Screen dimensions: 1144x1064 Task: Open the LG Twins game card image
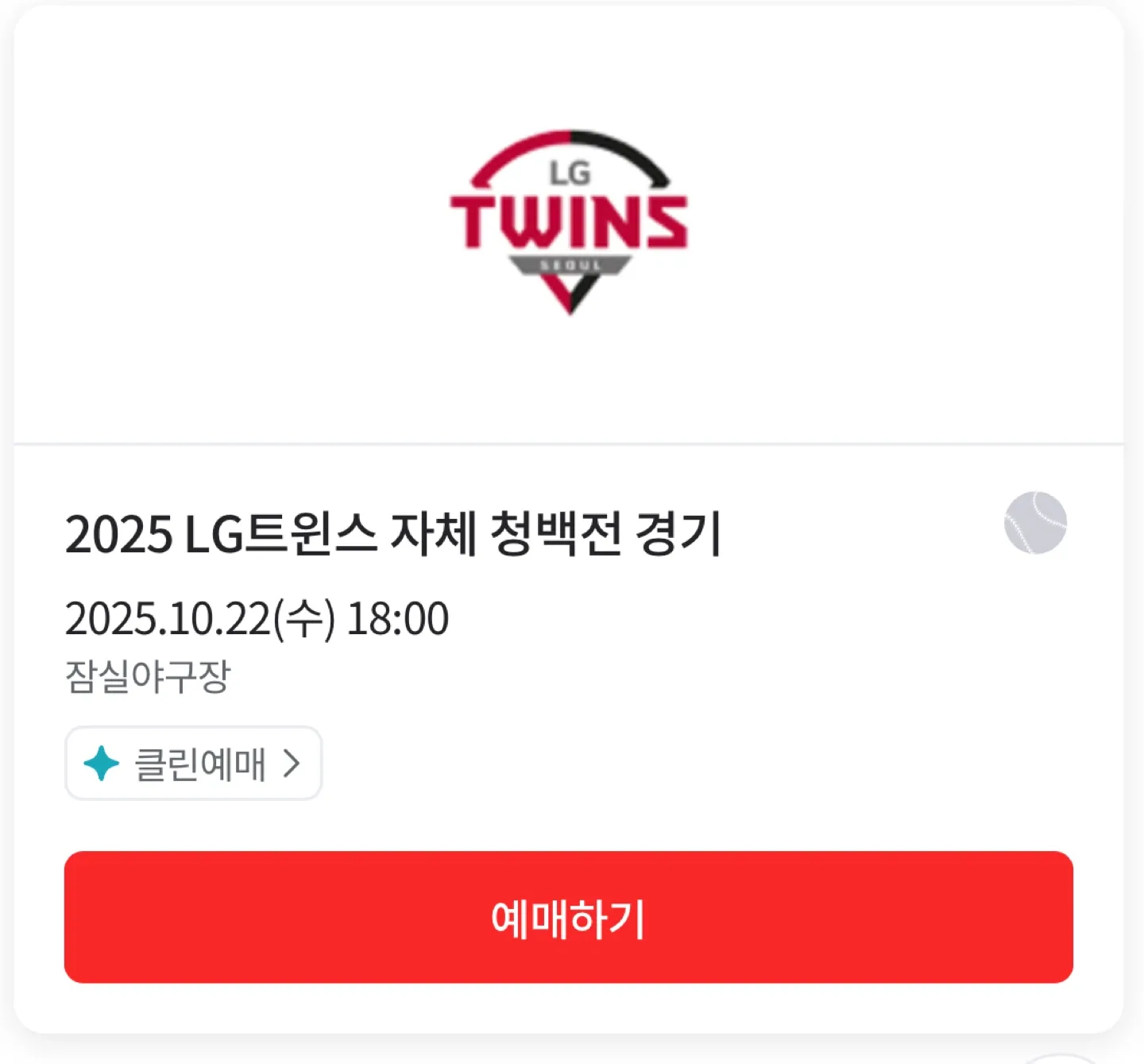[569, 224]
